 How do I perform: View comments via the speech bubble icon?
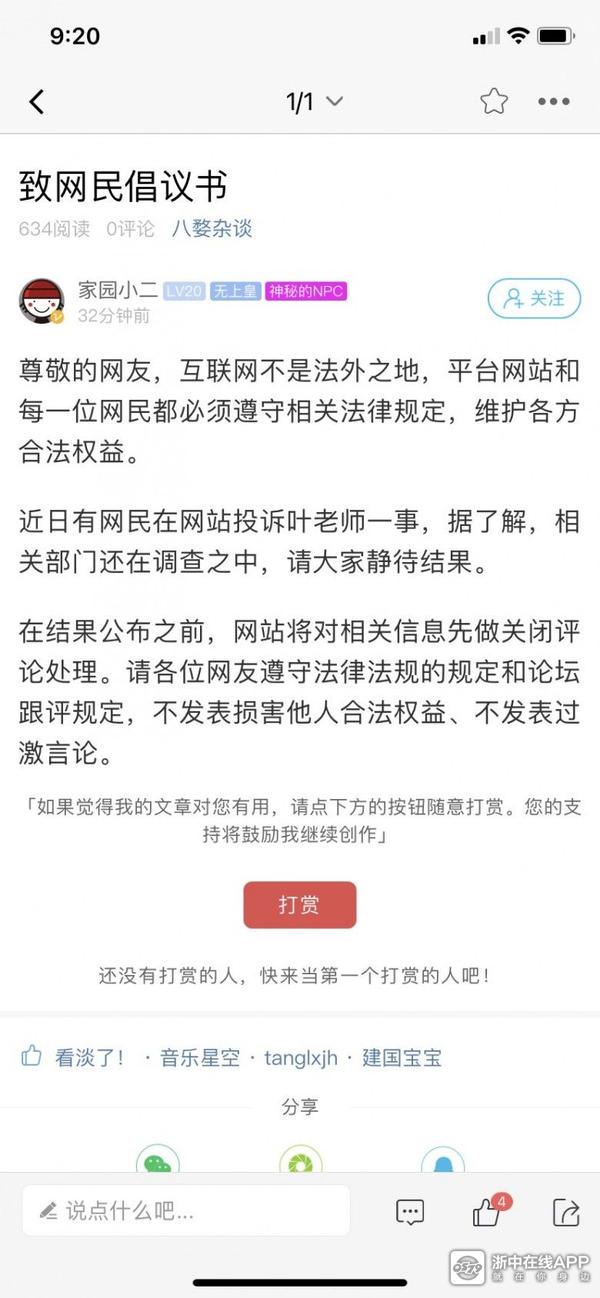[x=410, y=1212]
